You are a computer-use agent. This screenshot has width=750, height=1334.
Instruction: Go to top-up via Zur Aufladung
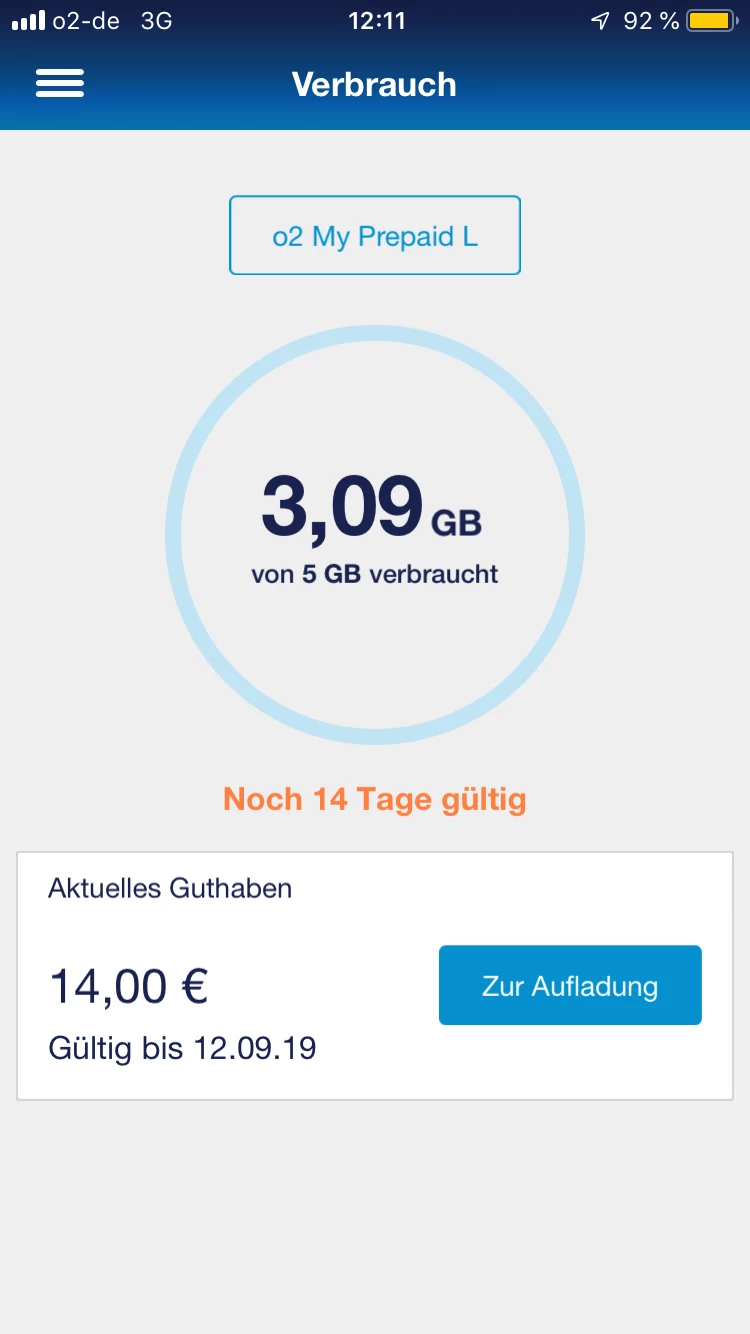[x=570, y=985]
